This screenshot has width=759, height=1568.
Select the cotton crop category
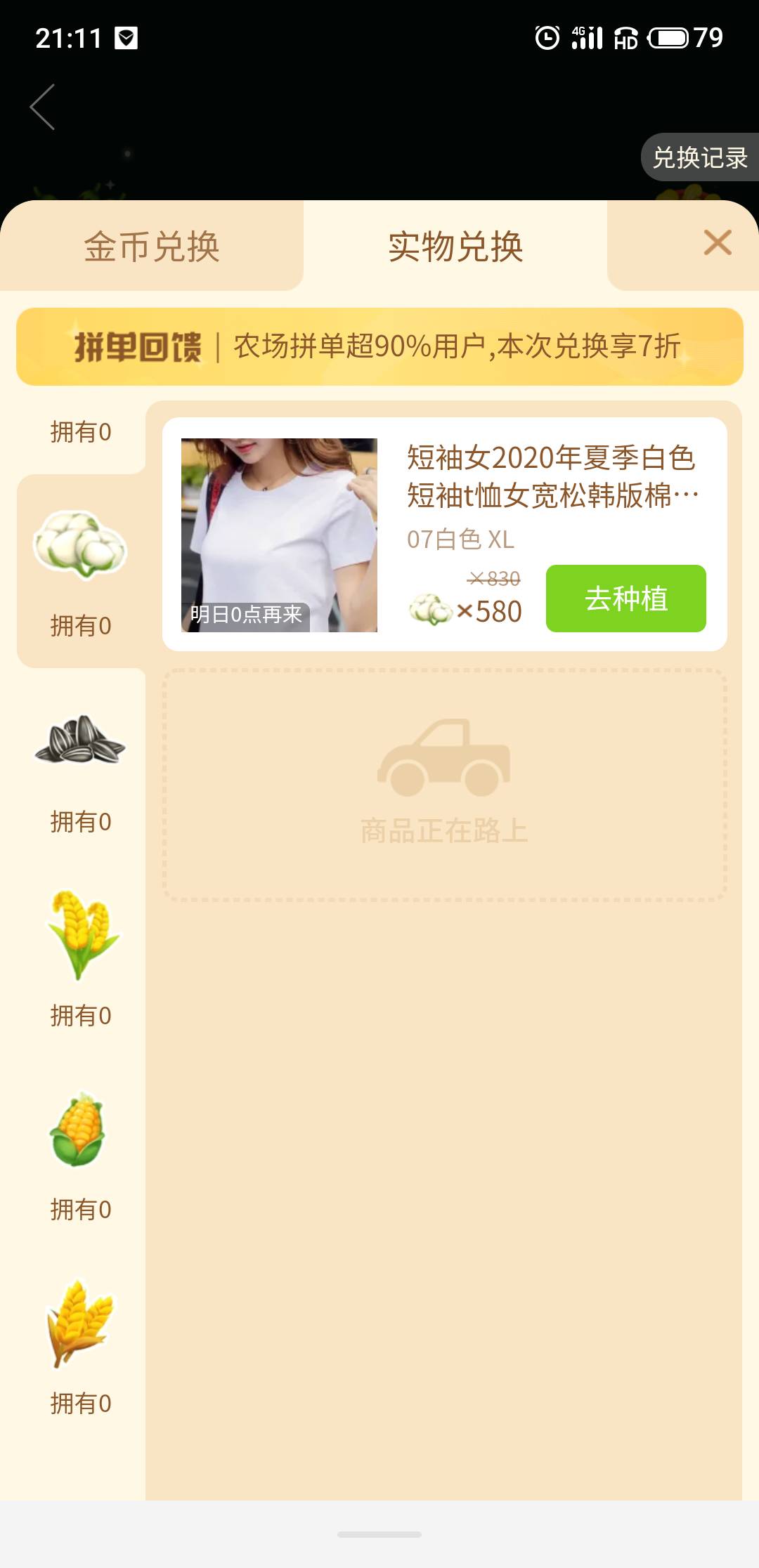[x=81, y=570]
